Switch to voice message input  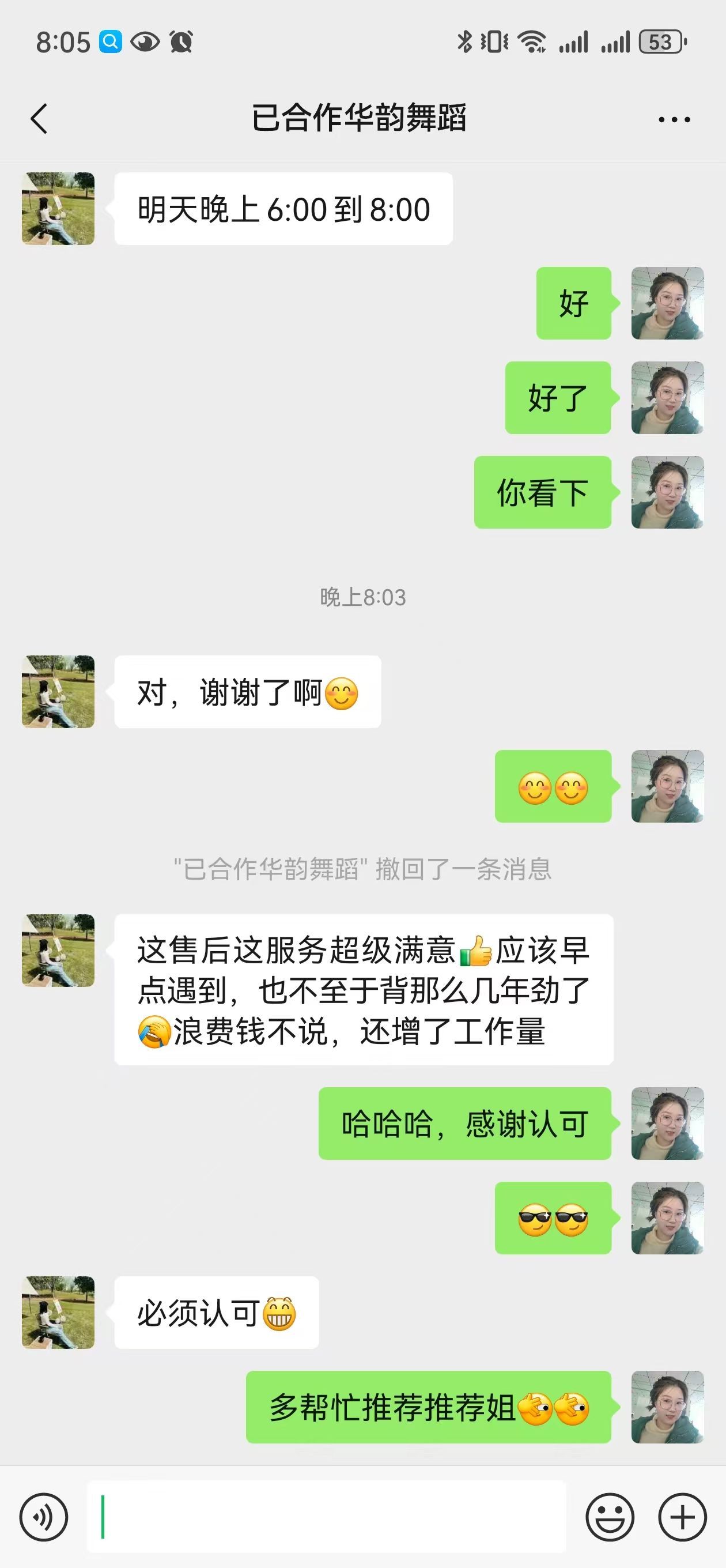pyautogui.click(x=44, y=1517)
